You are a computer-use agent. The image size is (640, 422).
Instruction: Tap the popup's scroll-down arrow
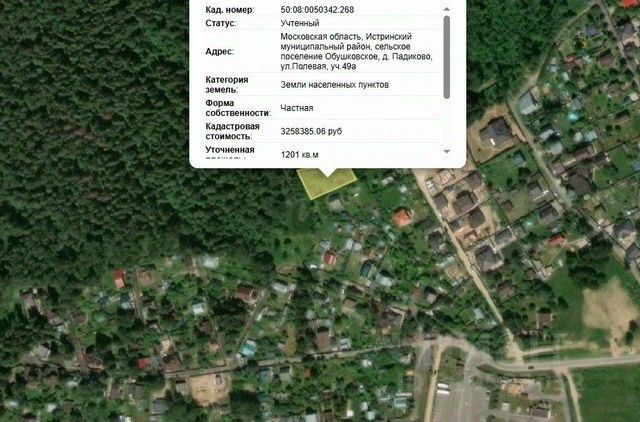click(446, 150)
